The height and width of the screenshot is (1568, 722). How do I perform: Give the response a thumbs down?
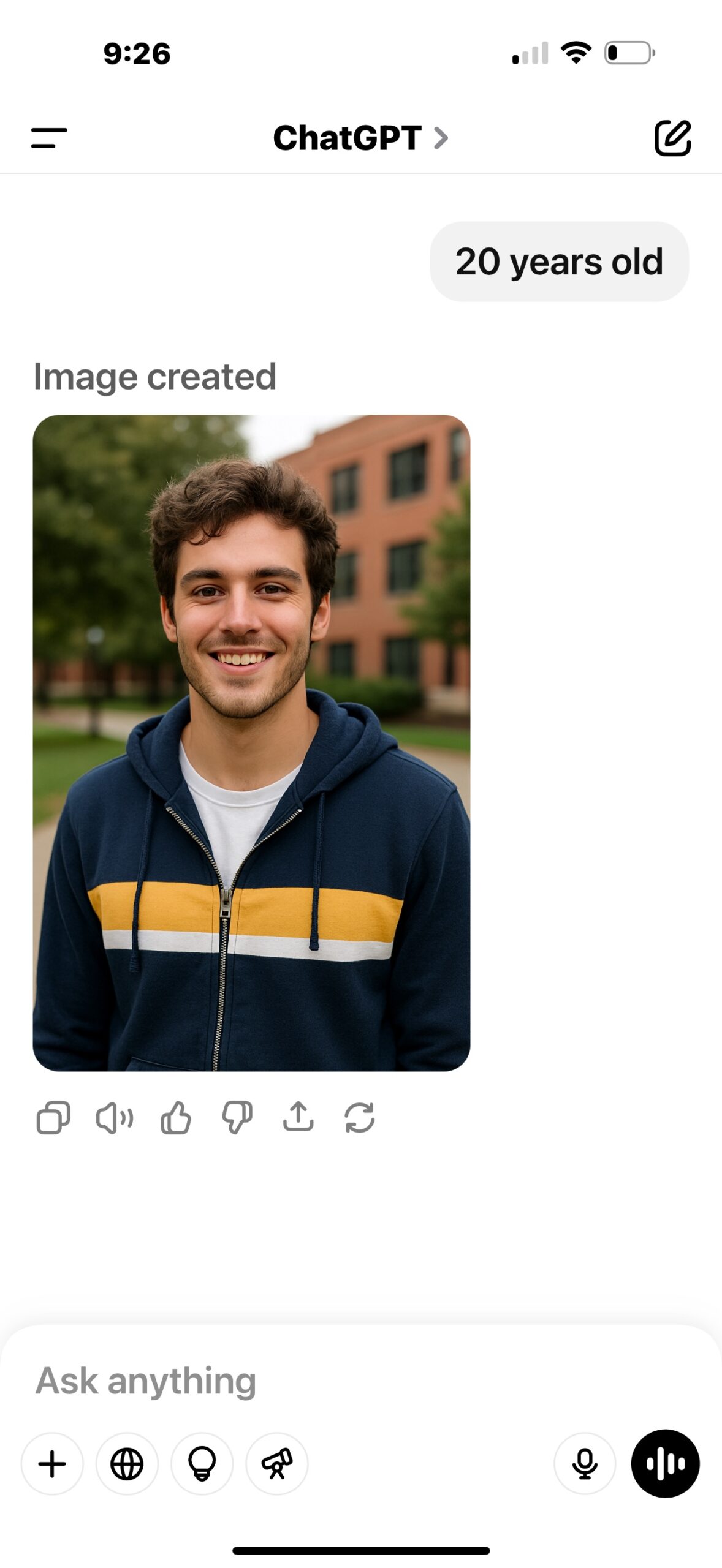point(237,1118)
